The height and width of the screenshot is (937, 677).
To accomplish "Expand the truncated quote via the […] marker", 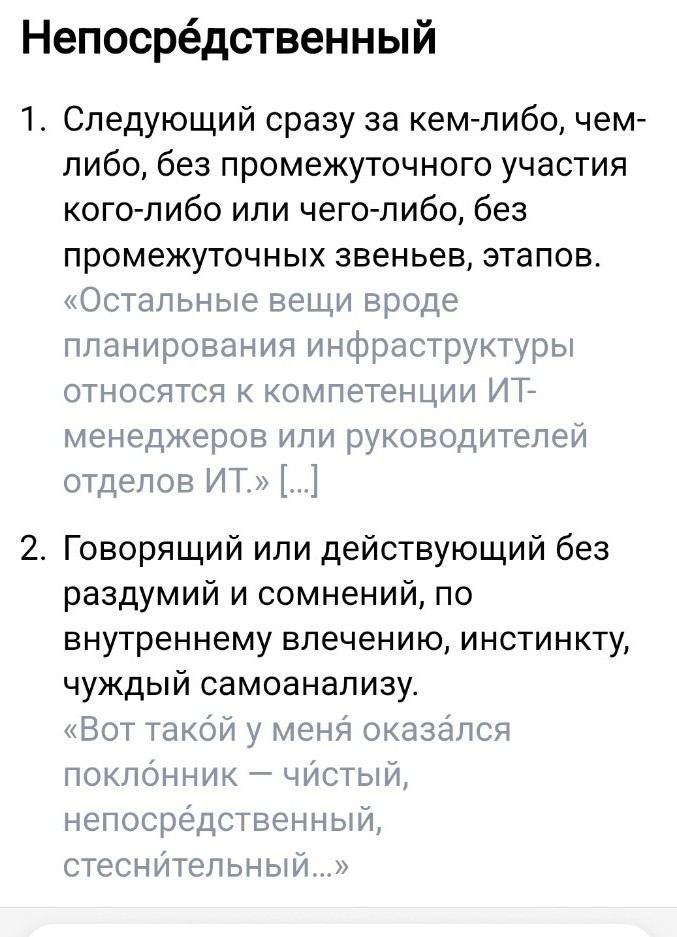I will 299,480.
